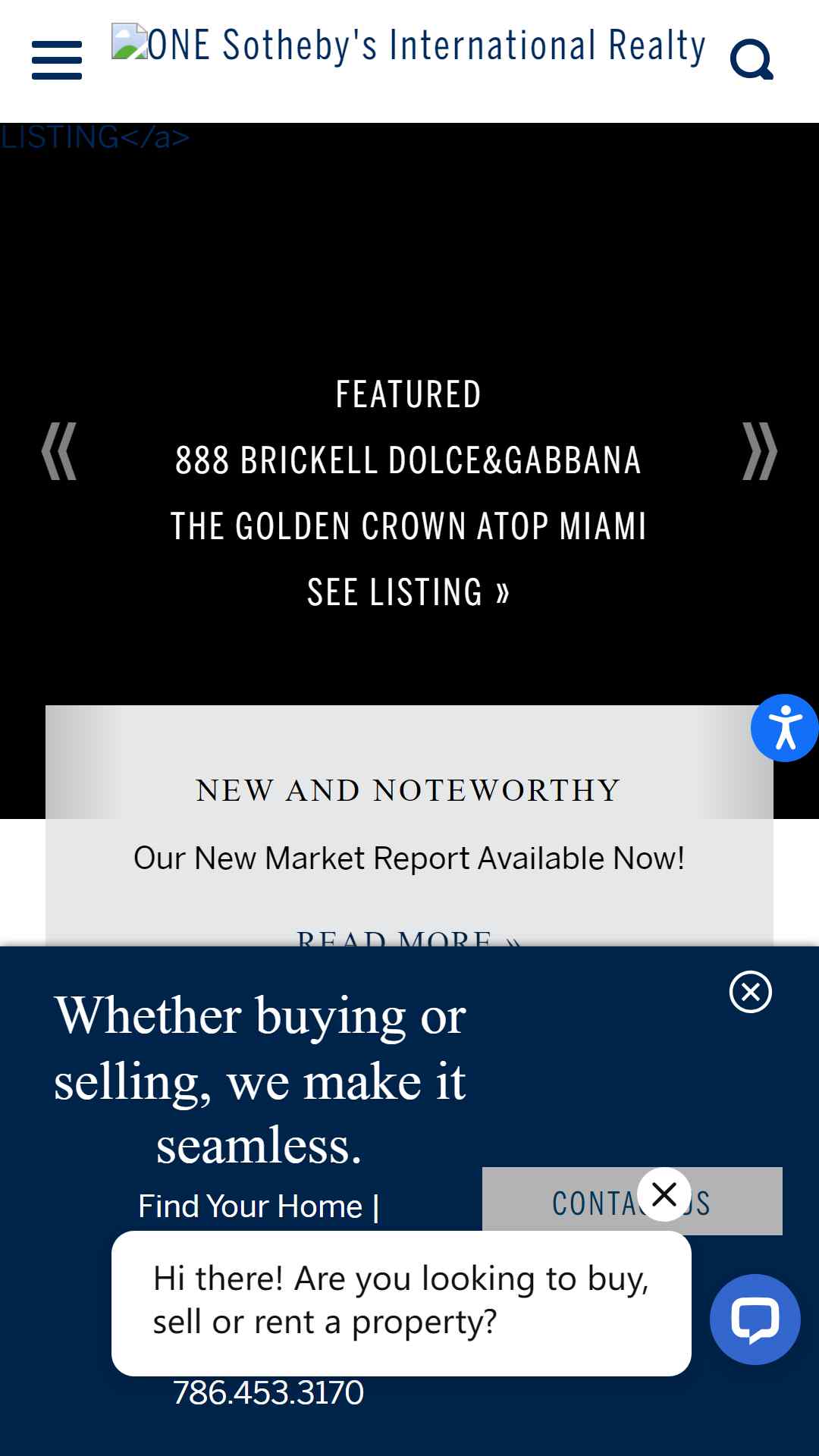Open the live chat widget
The width and height of the screenshot is (819, 1456).
tap(755, 1319)
